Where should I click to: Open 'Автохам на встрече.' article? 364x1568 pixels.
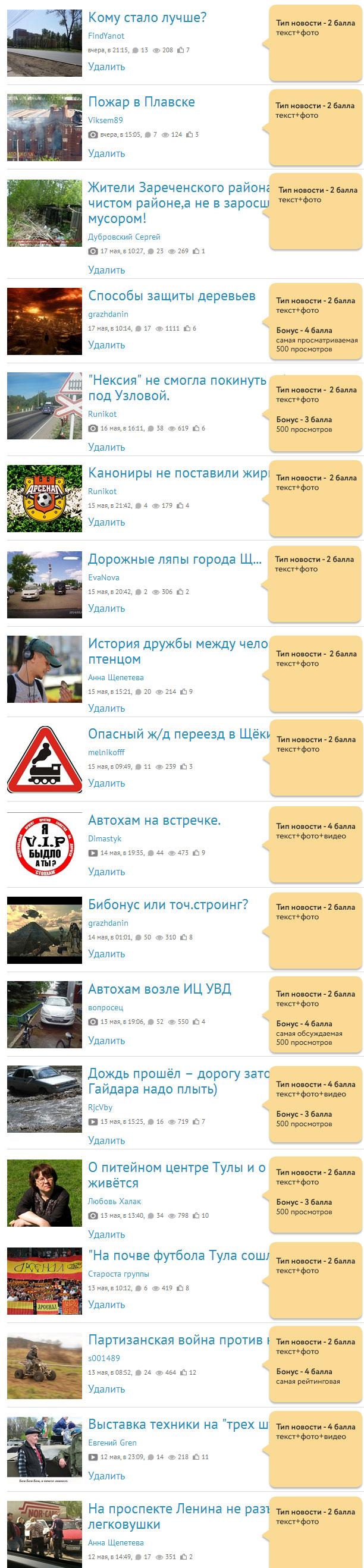[x=154, y=820]
